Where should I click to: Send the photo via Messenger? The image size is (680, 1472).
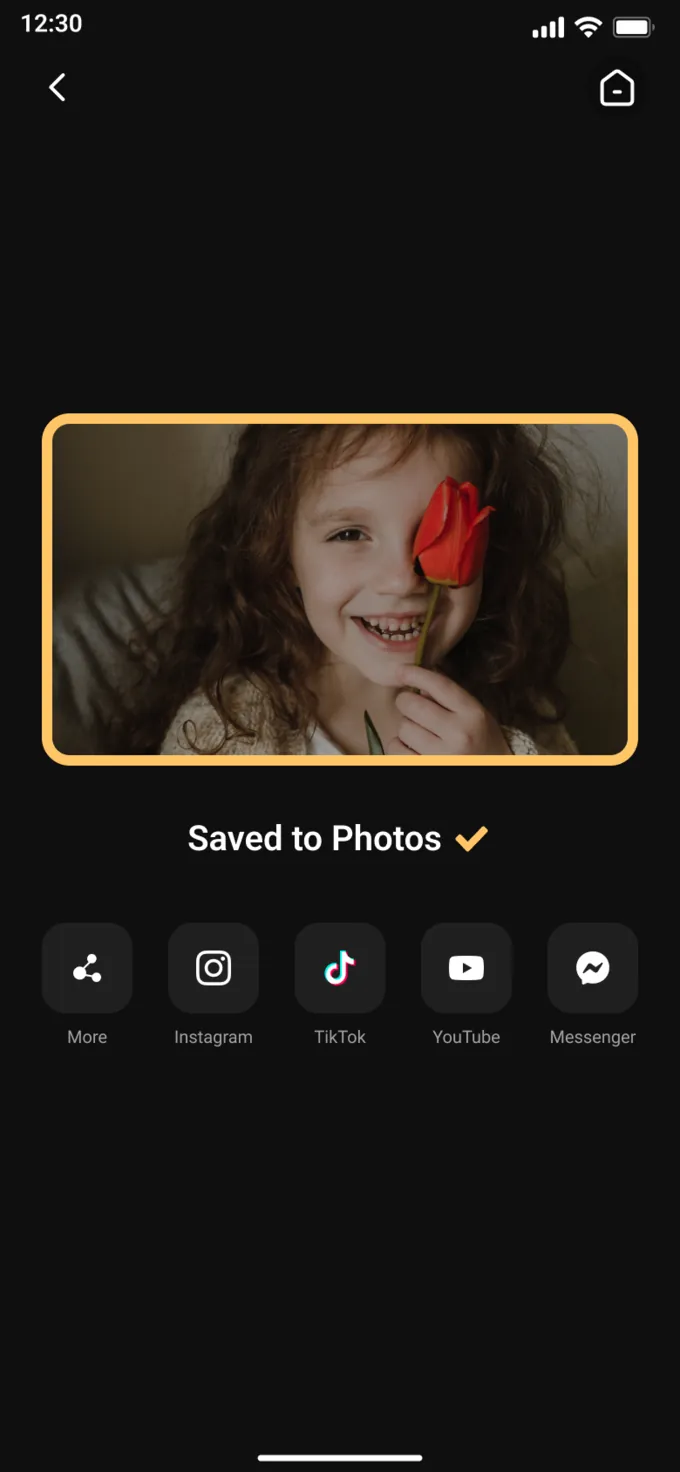593,968
